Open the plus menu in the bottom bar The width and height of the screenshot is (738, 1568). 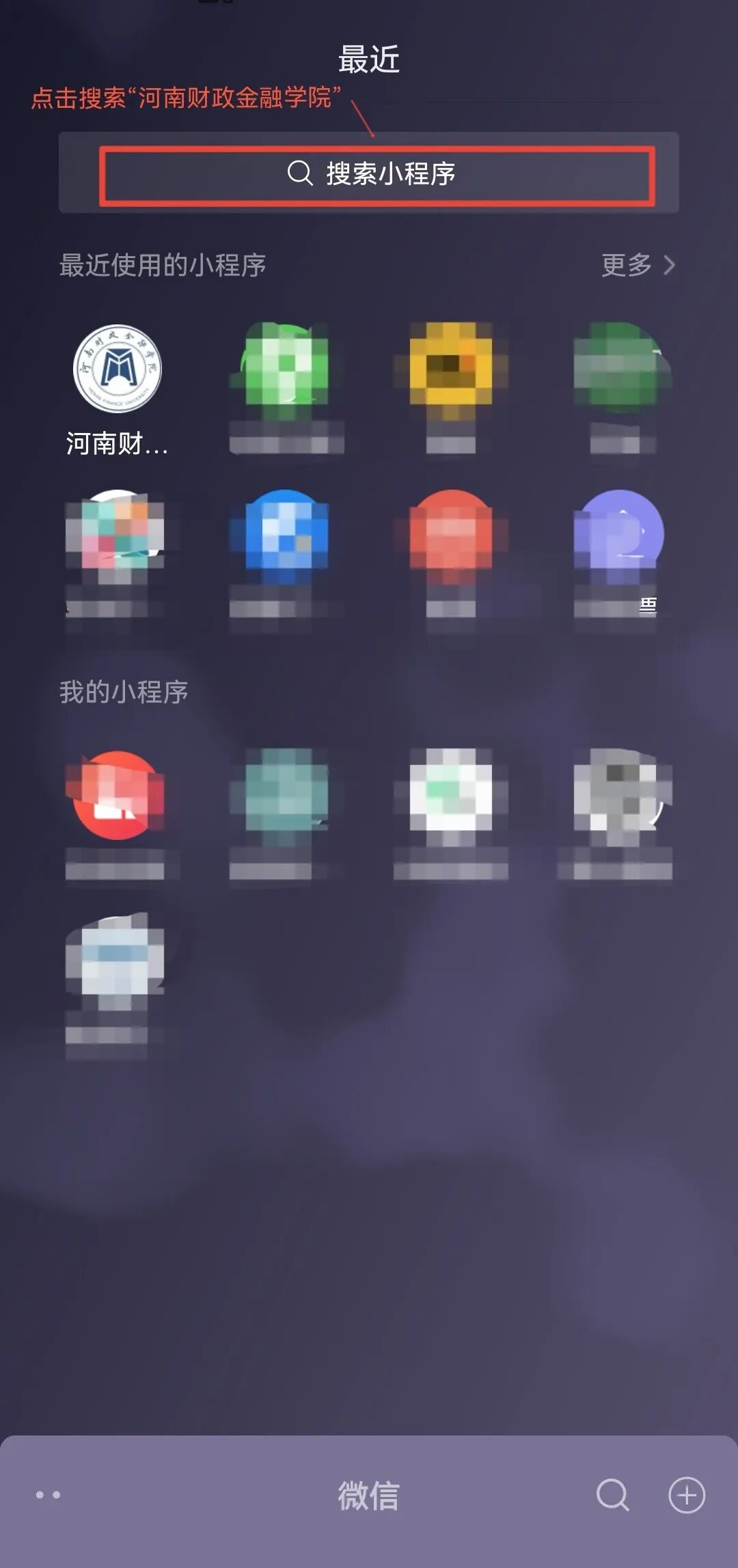point(687,1495)
